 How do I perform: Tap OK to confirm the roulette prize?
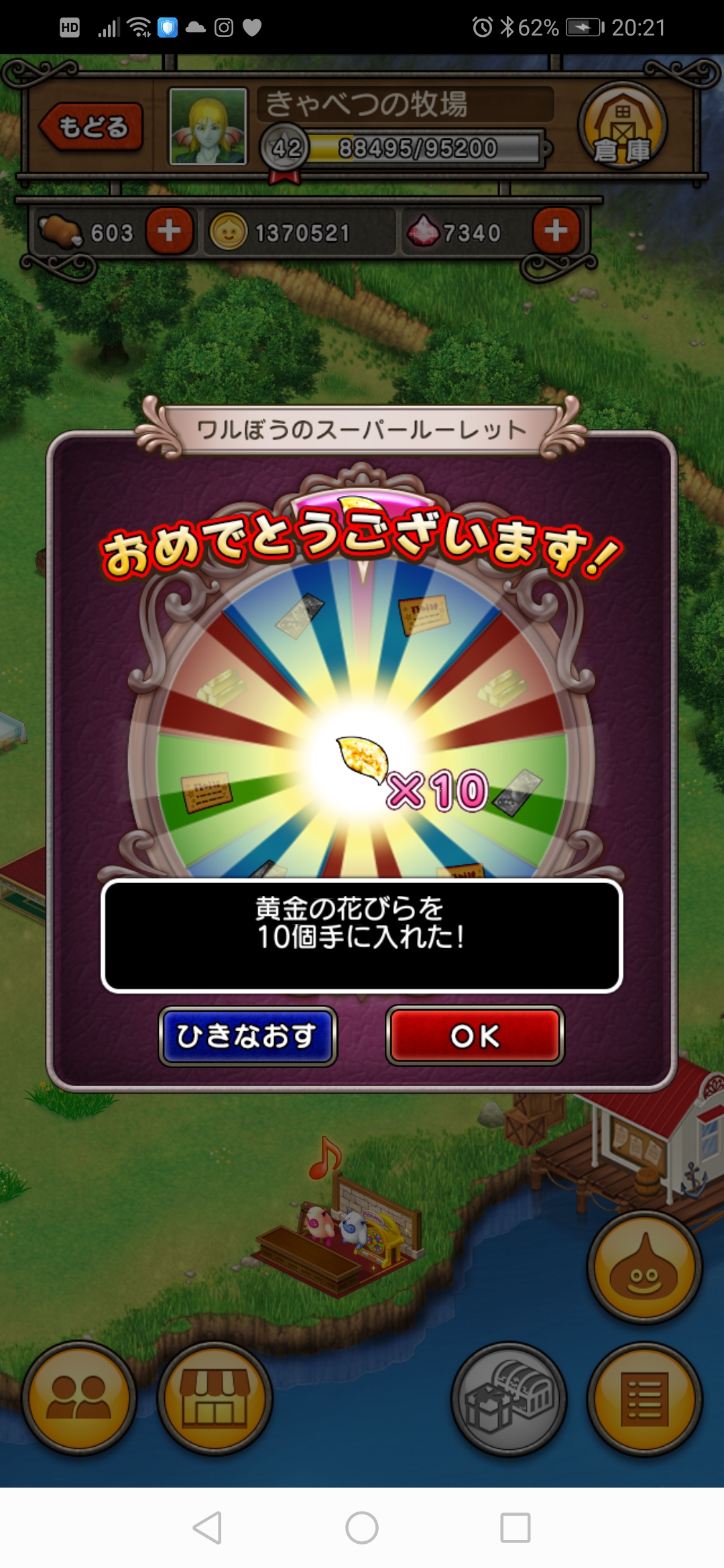pyautogui.click(x=475, y=1036)
